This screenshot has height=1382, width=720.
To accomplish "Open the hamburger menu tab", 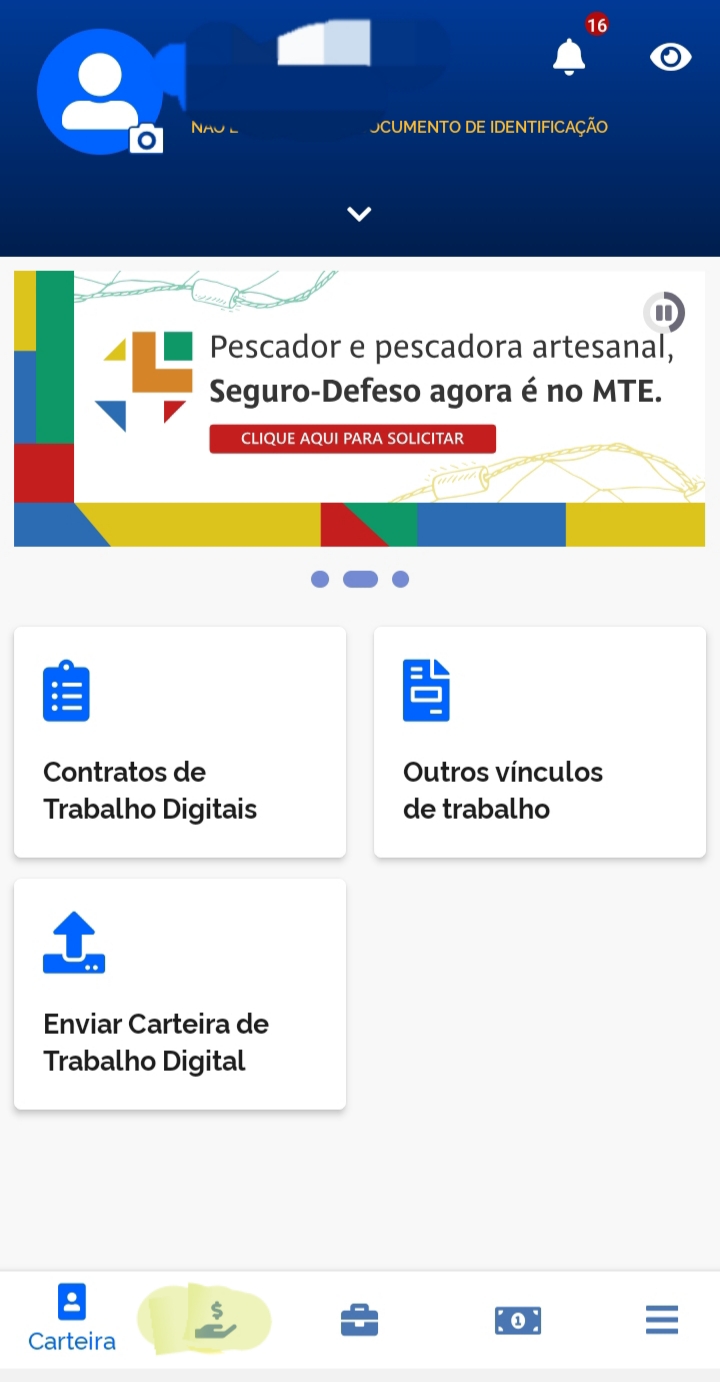I will click(x=662, y=1320).
